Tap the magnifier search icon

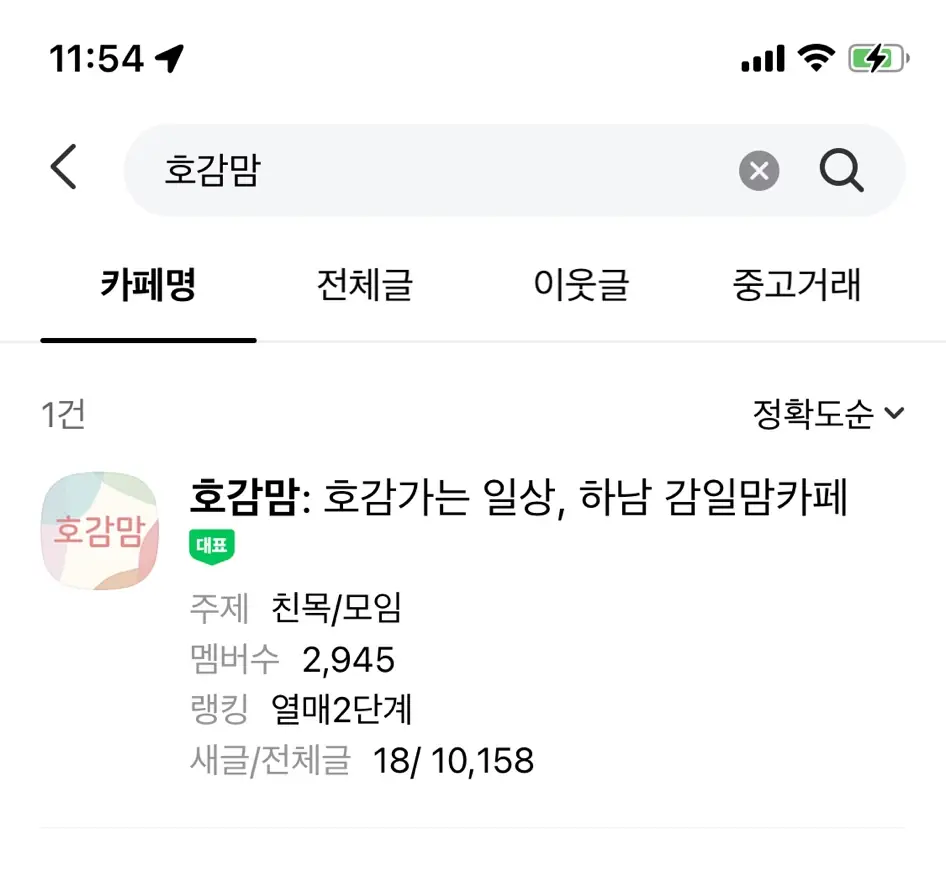(x=841, y=171)
